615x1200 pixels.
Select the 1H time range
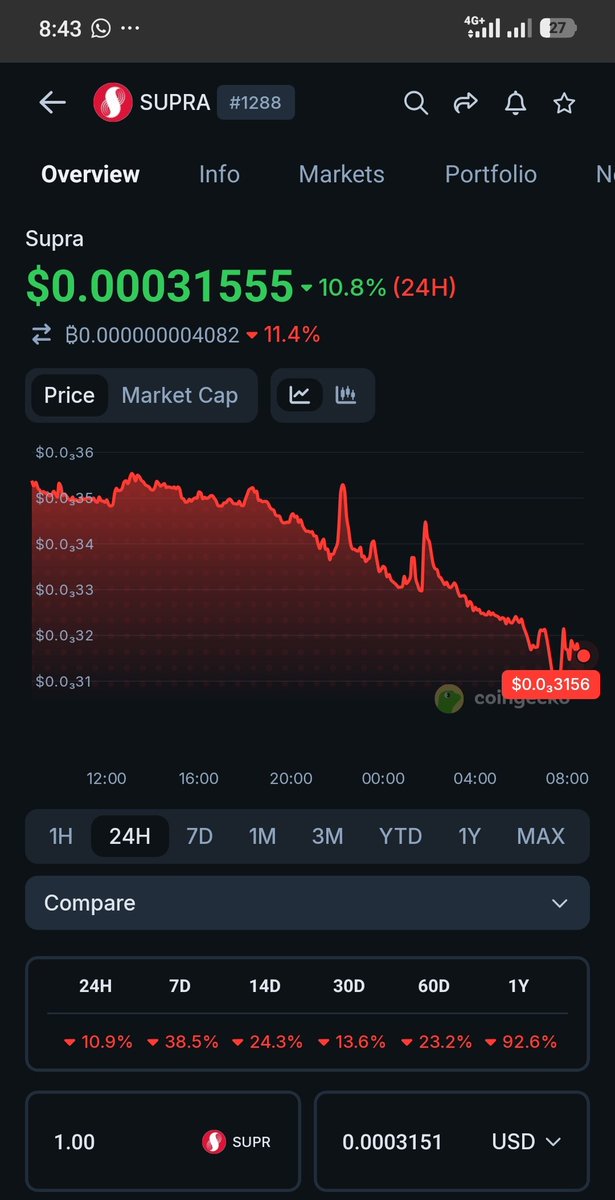pos(61,836)
